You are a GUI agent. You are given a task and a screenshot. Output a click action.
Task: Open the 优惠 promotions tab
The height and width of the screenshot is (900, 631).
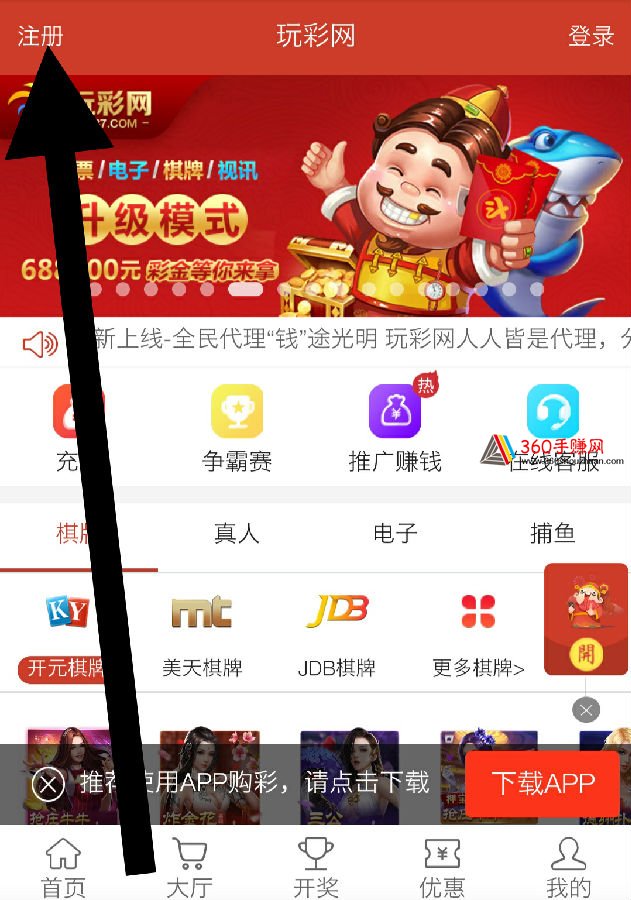tap(442, 867)
